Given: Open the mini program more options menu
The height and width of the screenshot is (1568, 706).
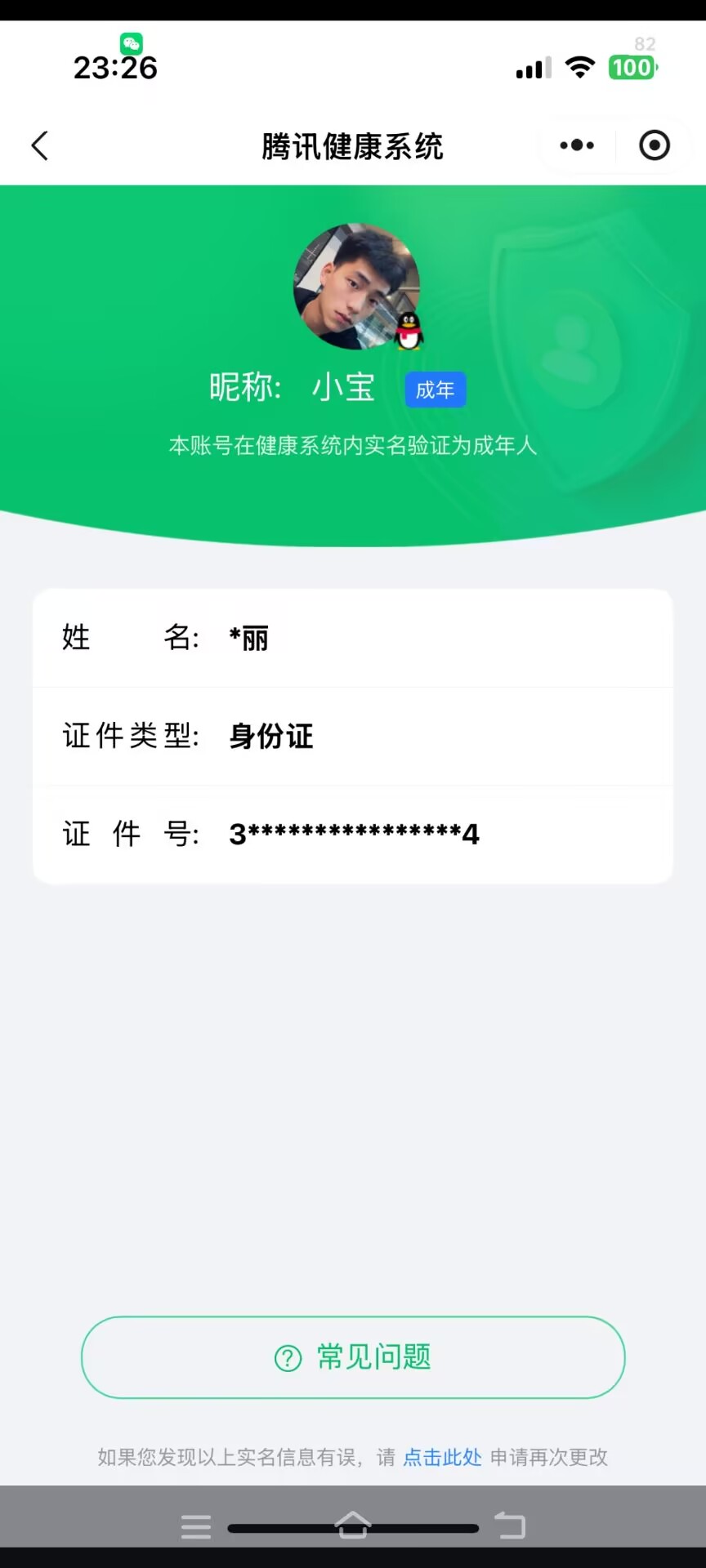Looking at the screenshot, I should (x=577, y=146).
